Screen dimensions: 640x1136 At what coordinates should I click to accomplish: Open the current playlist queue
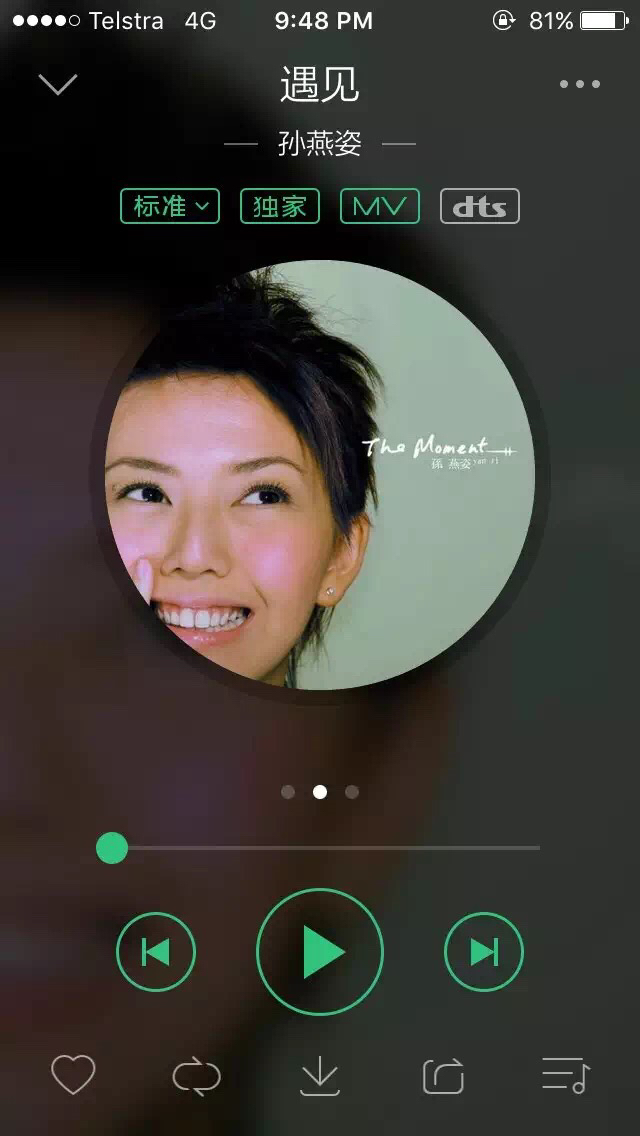point(566,1076)
